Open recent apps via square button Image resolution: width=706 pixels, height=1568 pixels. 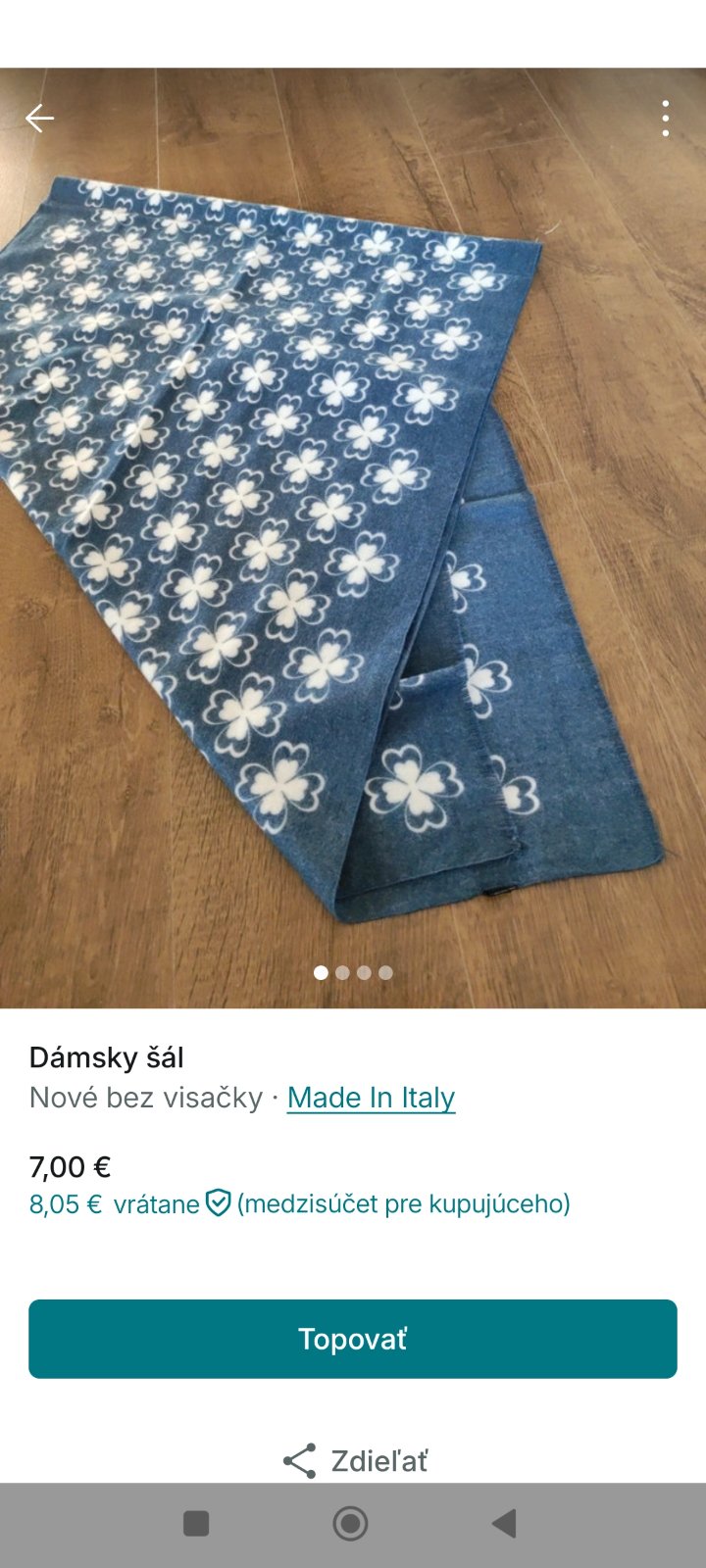196,1524
